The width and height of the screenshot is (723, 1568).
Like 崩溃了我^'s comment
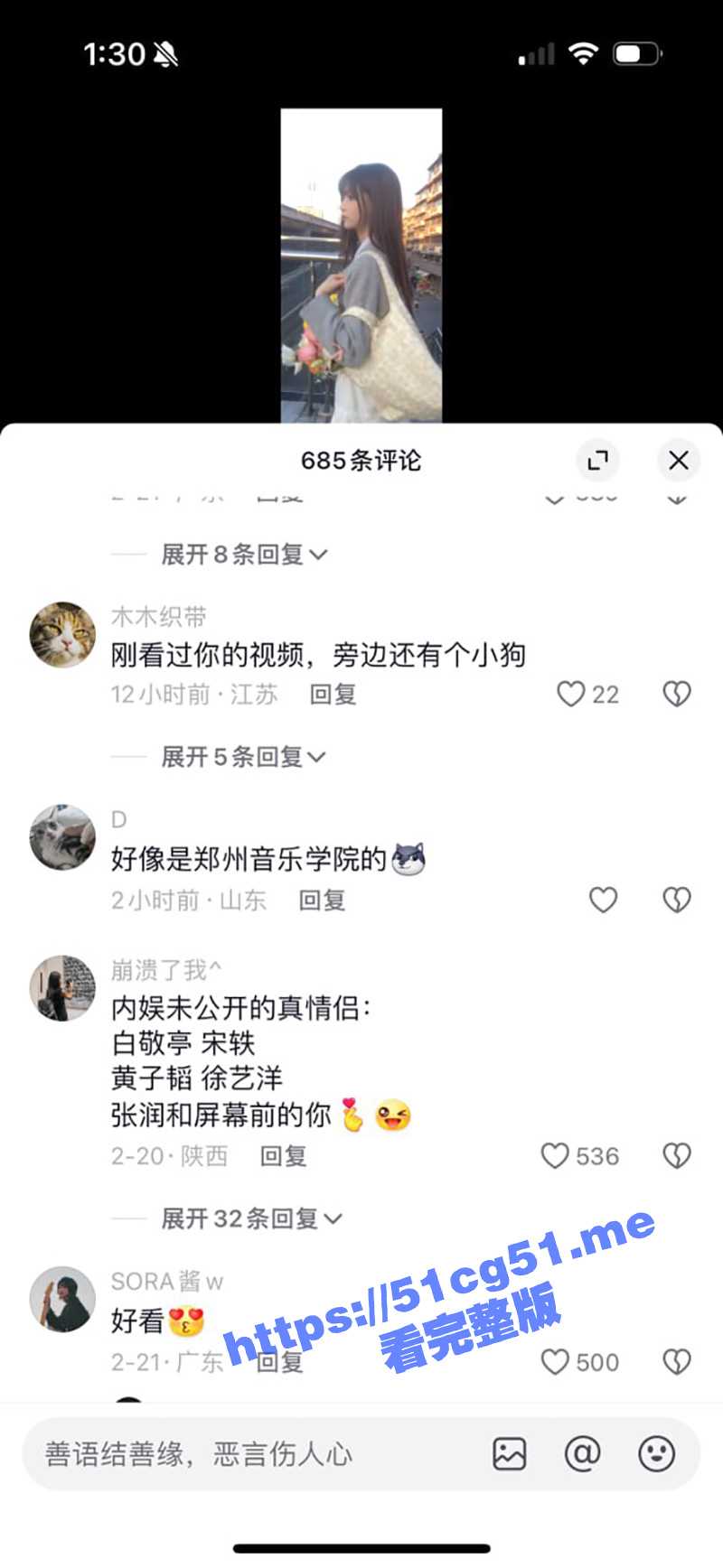(x=555, y=1156)
